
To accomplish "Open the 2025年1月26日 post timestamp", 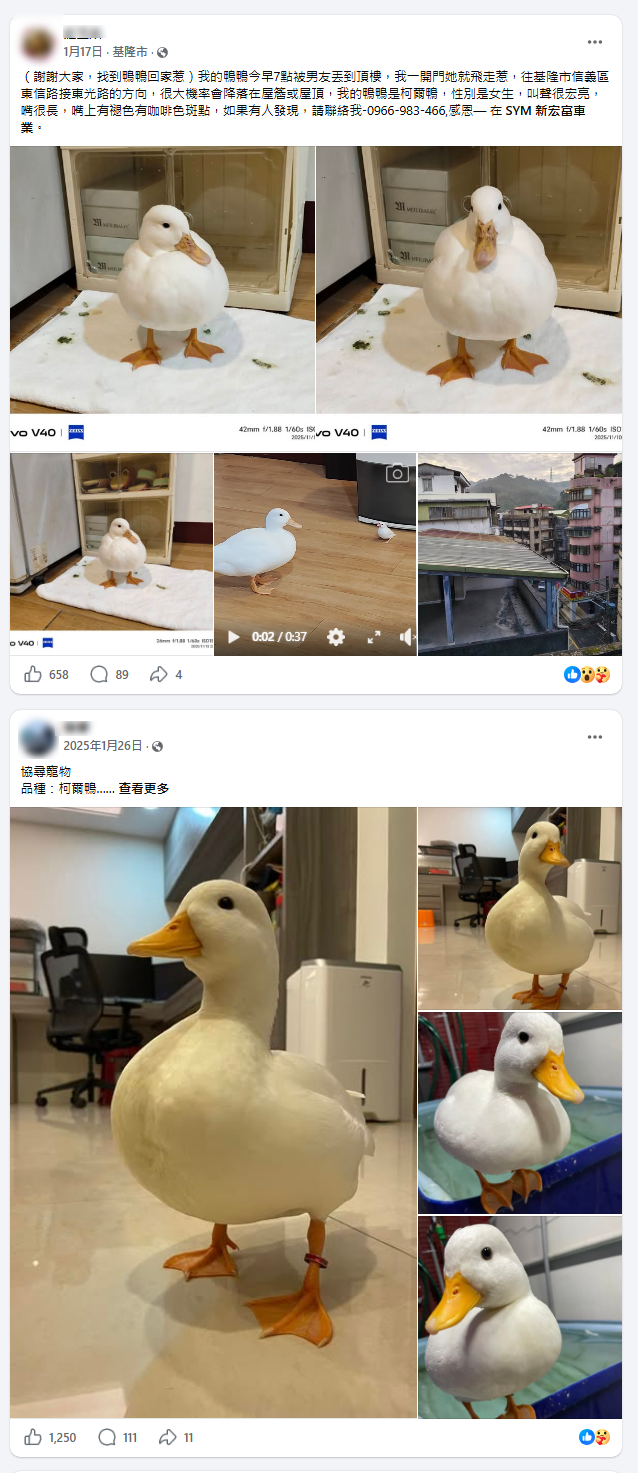I will tap(103, 746).
